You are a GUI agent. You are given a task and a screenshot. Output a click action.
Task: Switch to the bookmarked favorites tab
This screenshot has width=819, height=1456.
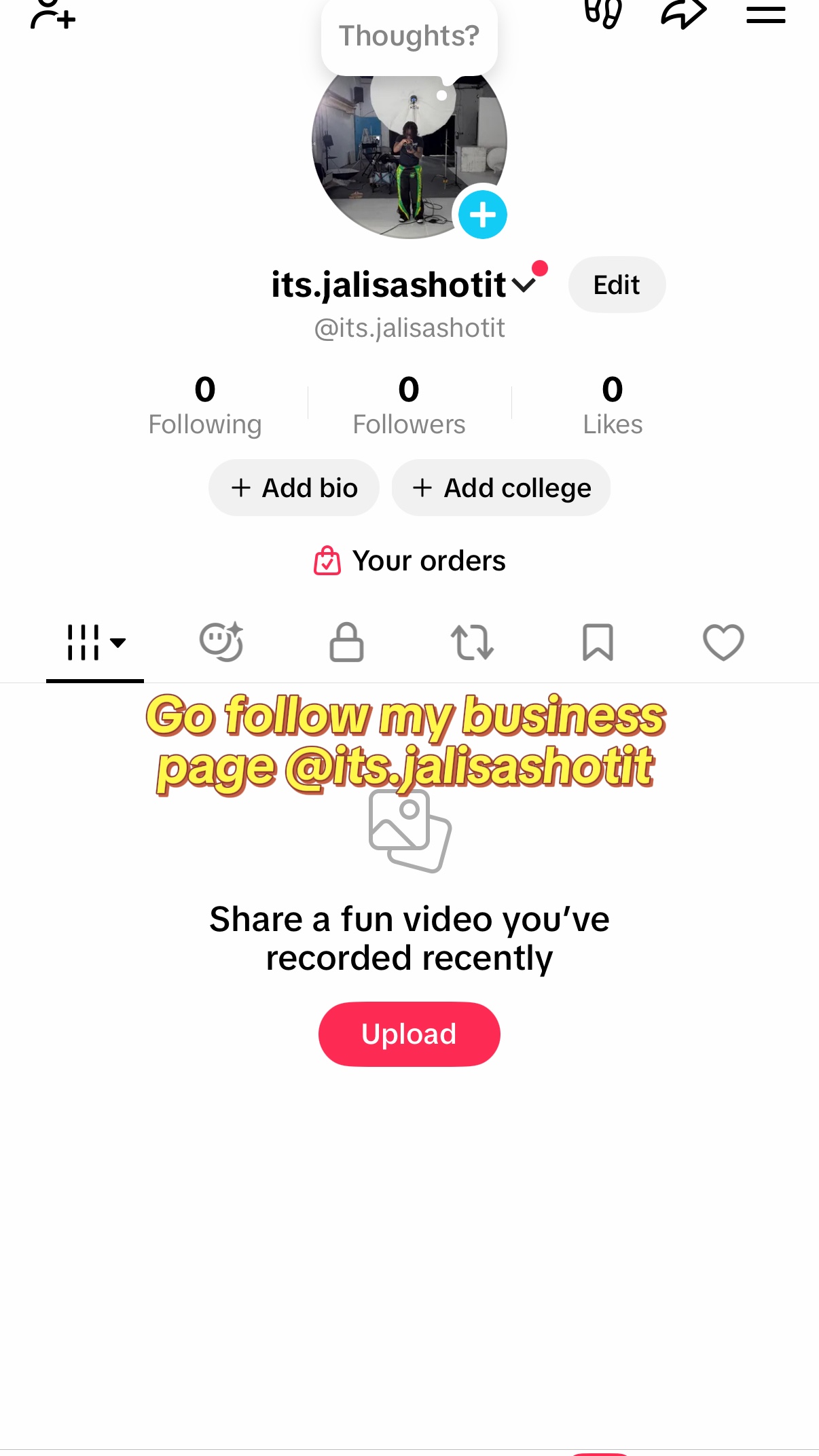598,642
